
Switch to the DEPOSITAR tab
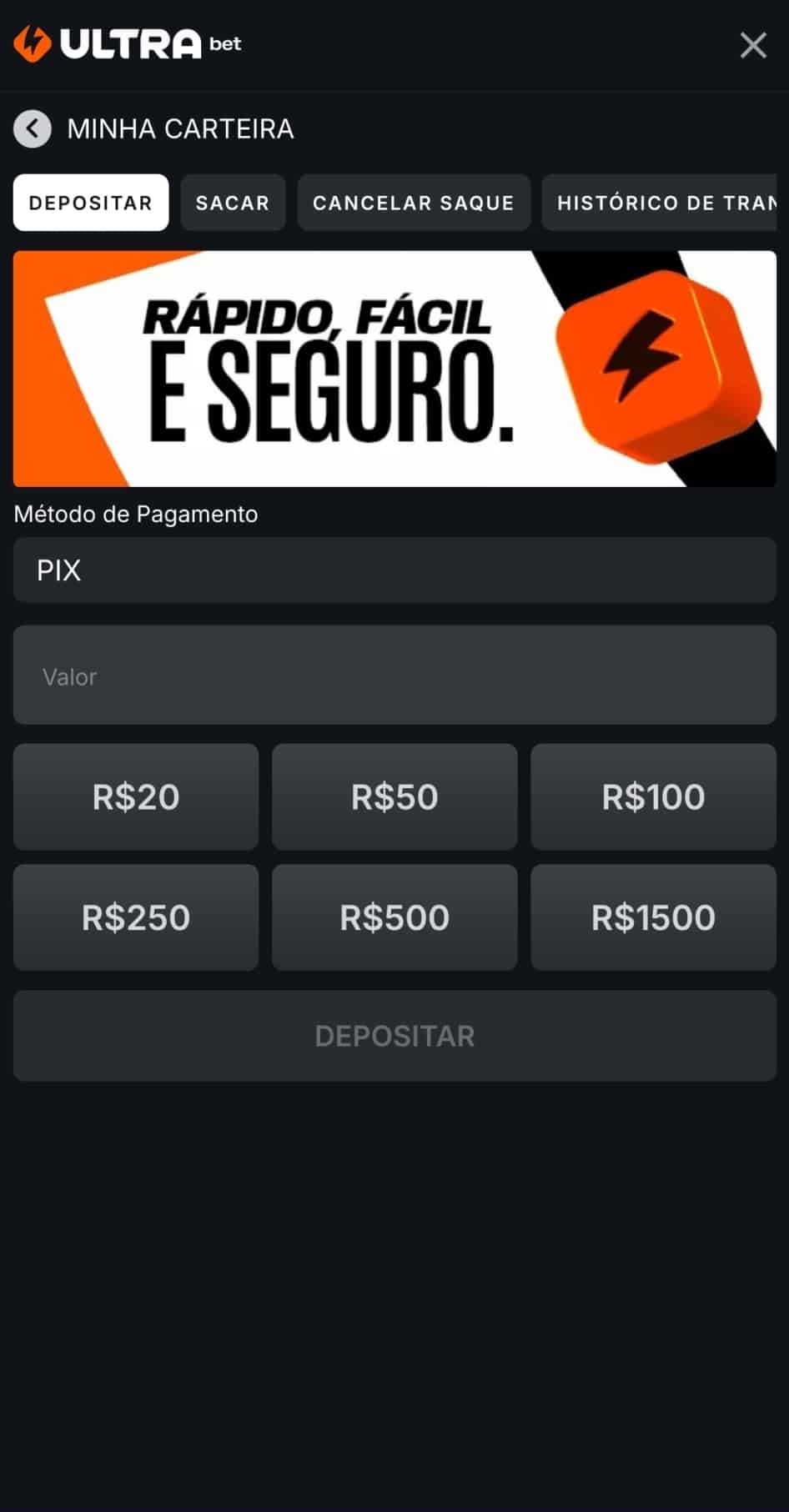click(90, 203)
